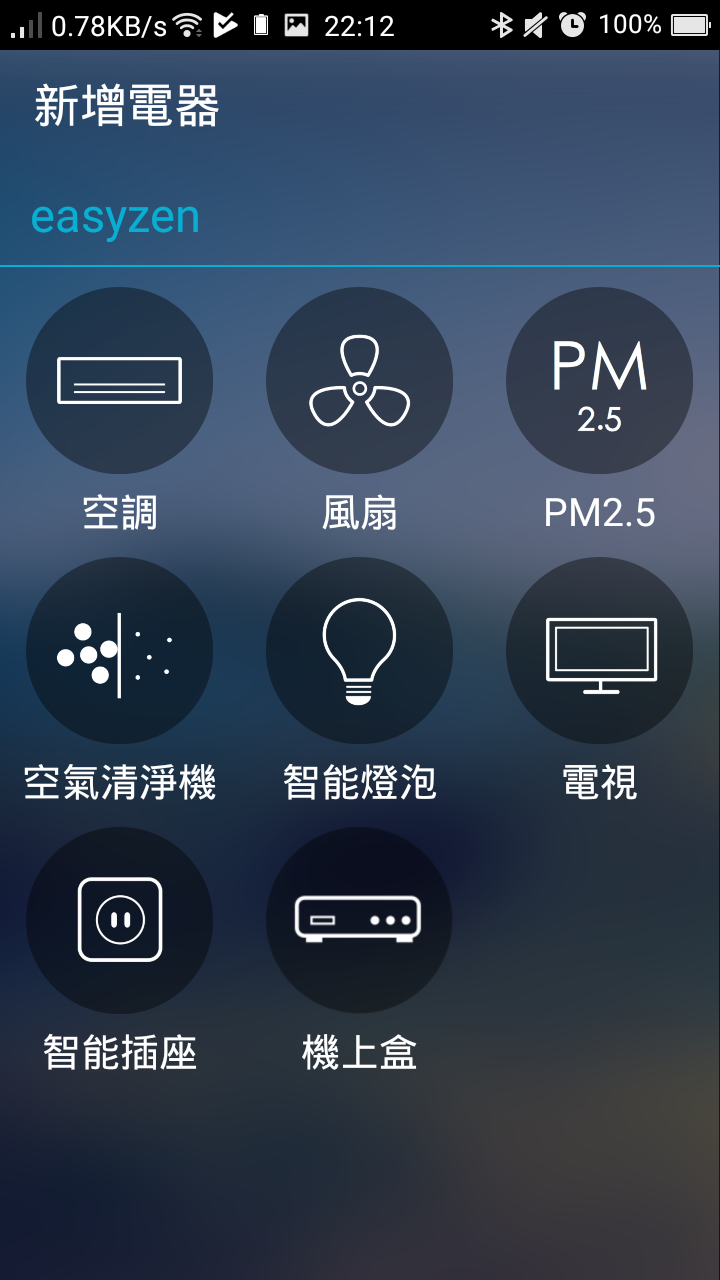Screen dimensions: 720x1280
Task: Add a PM2.5 sensor device
Action: point(599,381)
